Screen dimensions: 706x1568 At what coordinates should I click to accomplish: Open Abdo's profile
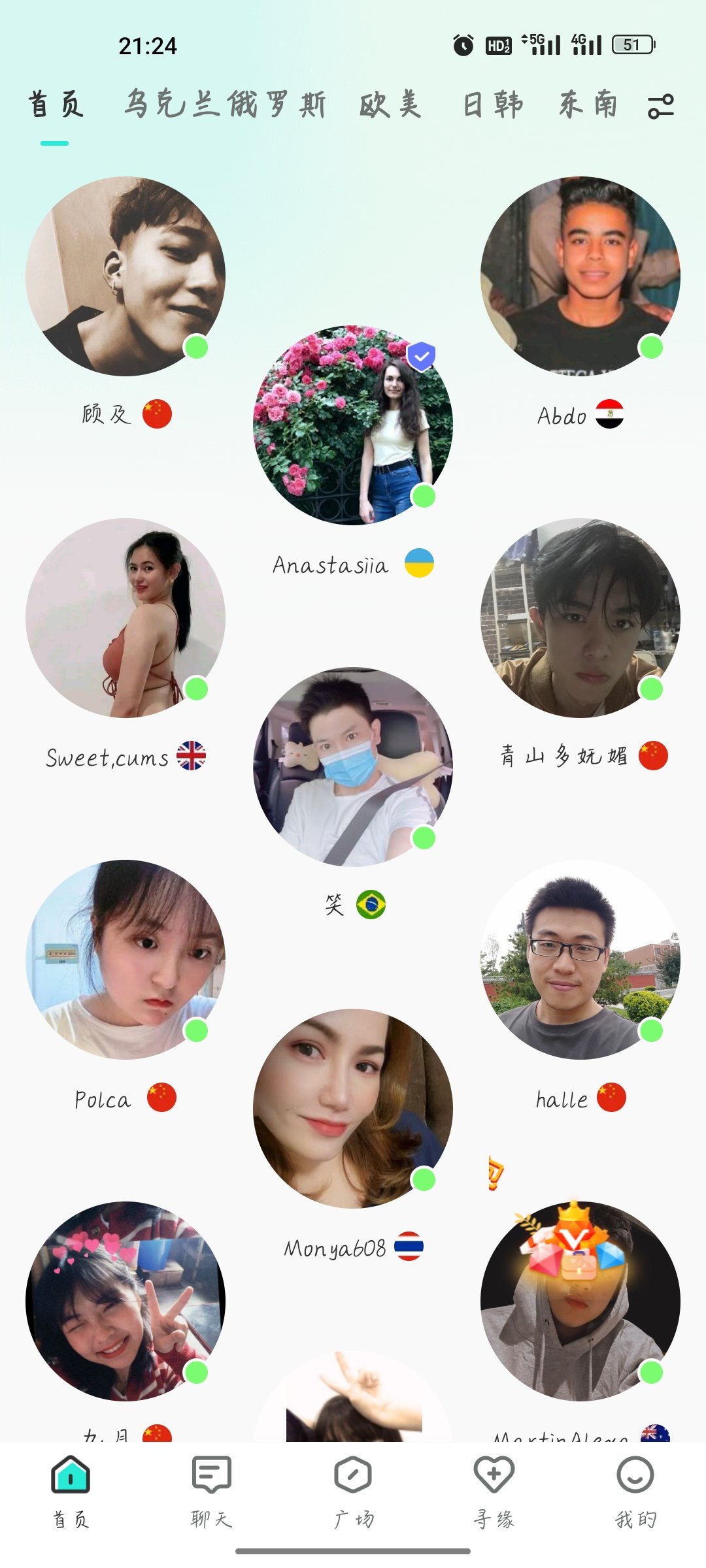click(x=580, y=276)
